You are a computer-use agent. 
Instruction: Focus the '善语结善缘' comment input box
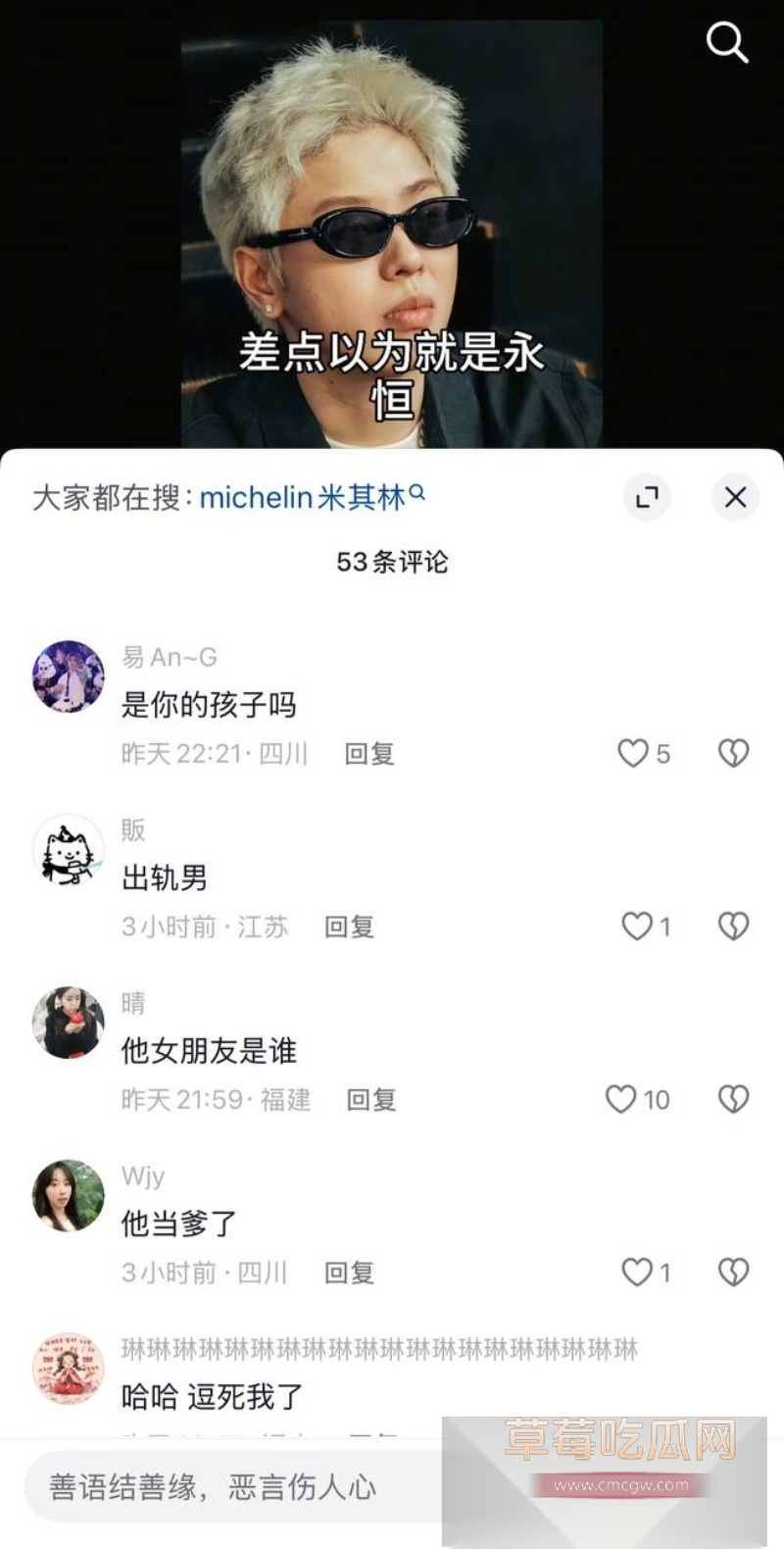(x=225, y=1487)
